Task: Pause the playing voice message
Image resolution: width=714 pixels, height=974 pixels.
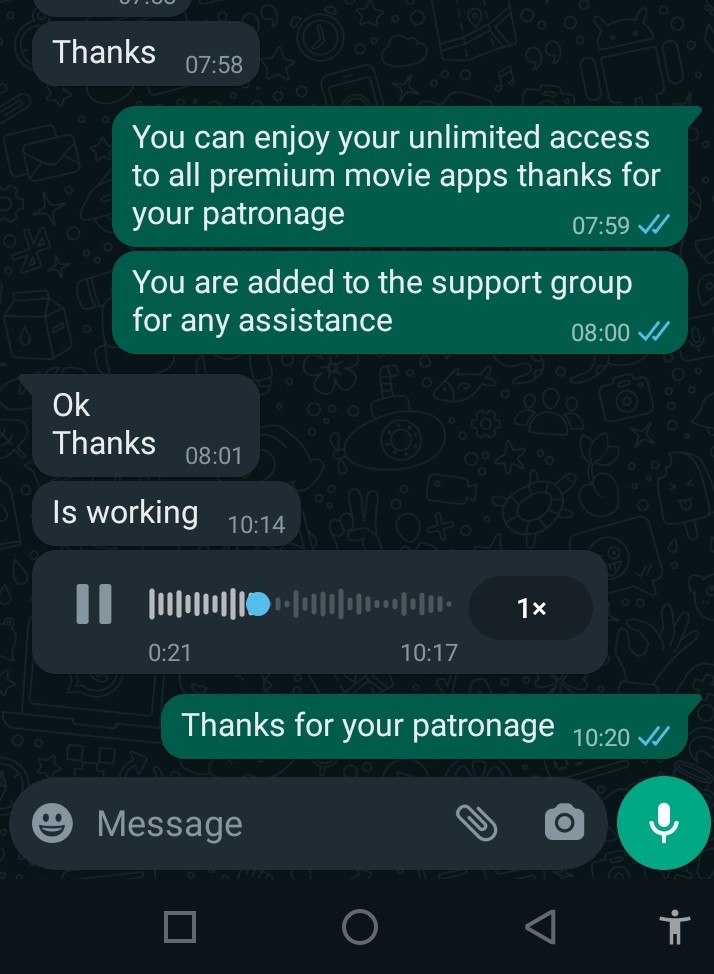Action: click(x=94, y=604)
